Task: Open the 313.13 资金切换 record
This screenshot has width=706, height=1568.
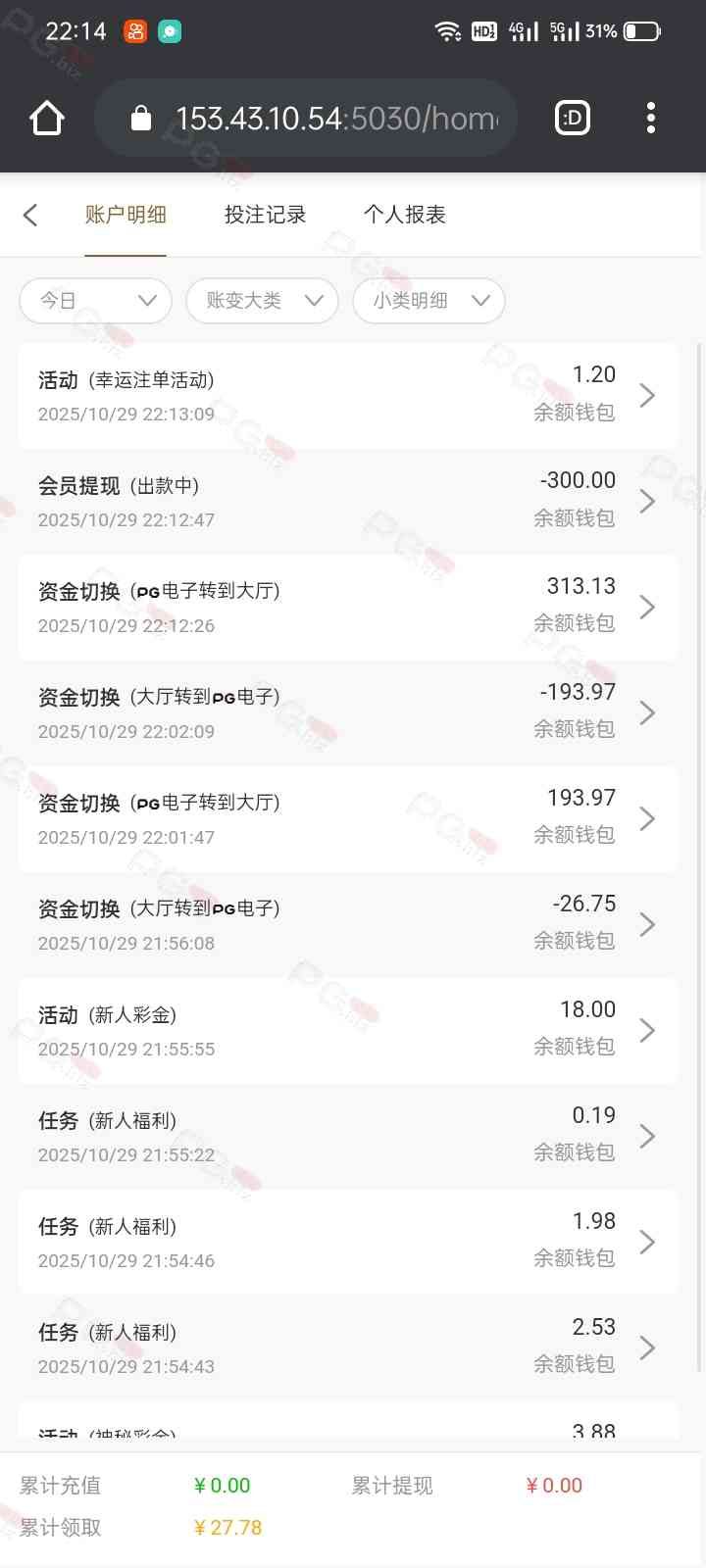Action: (x=347, y=608)
